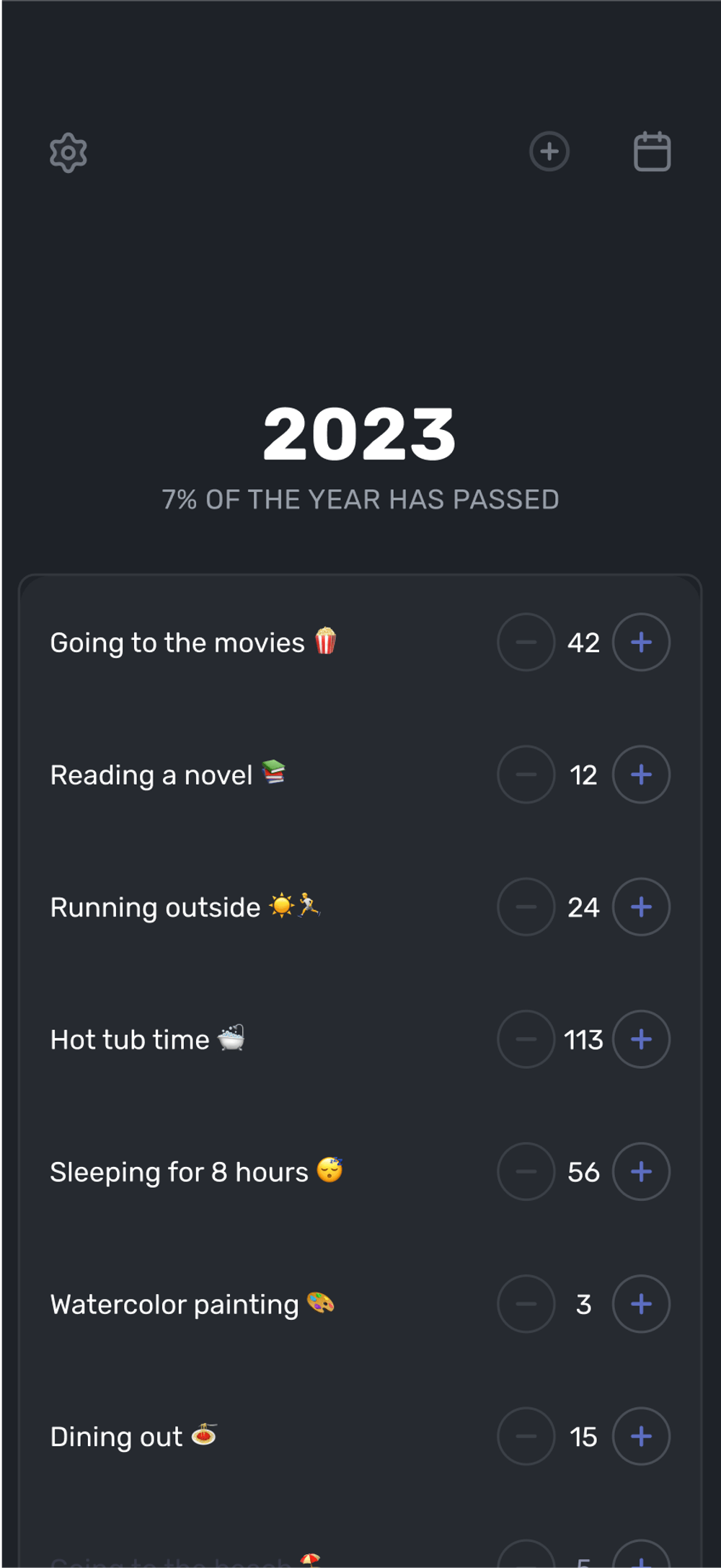Increase the Going to the movies count
The width and height of the screenshot is (721, 1568).
[641, 642]
